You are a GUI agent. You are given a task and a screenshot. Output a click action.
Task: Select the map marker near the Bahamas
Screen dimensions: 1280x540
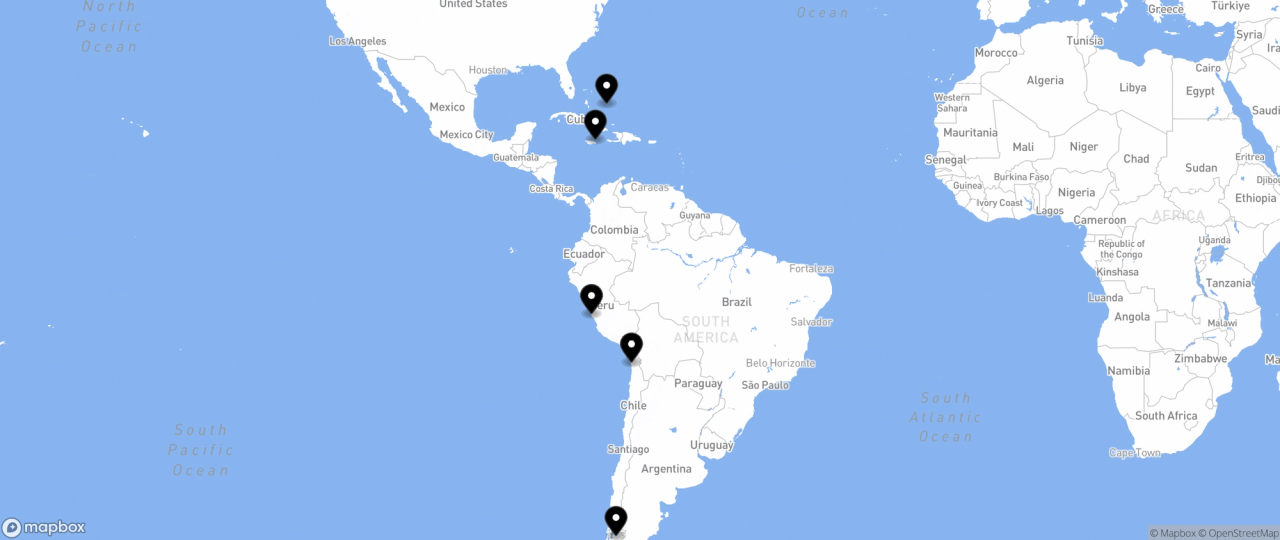(606, 88)
